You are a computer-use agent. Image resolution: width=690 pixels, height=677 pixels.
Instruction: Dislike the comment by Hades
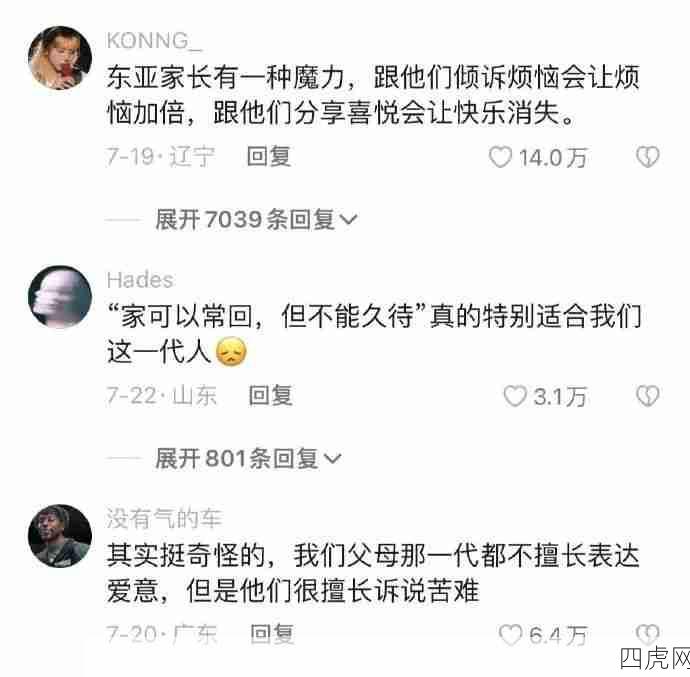[648, 396]
